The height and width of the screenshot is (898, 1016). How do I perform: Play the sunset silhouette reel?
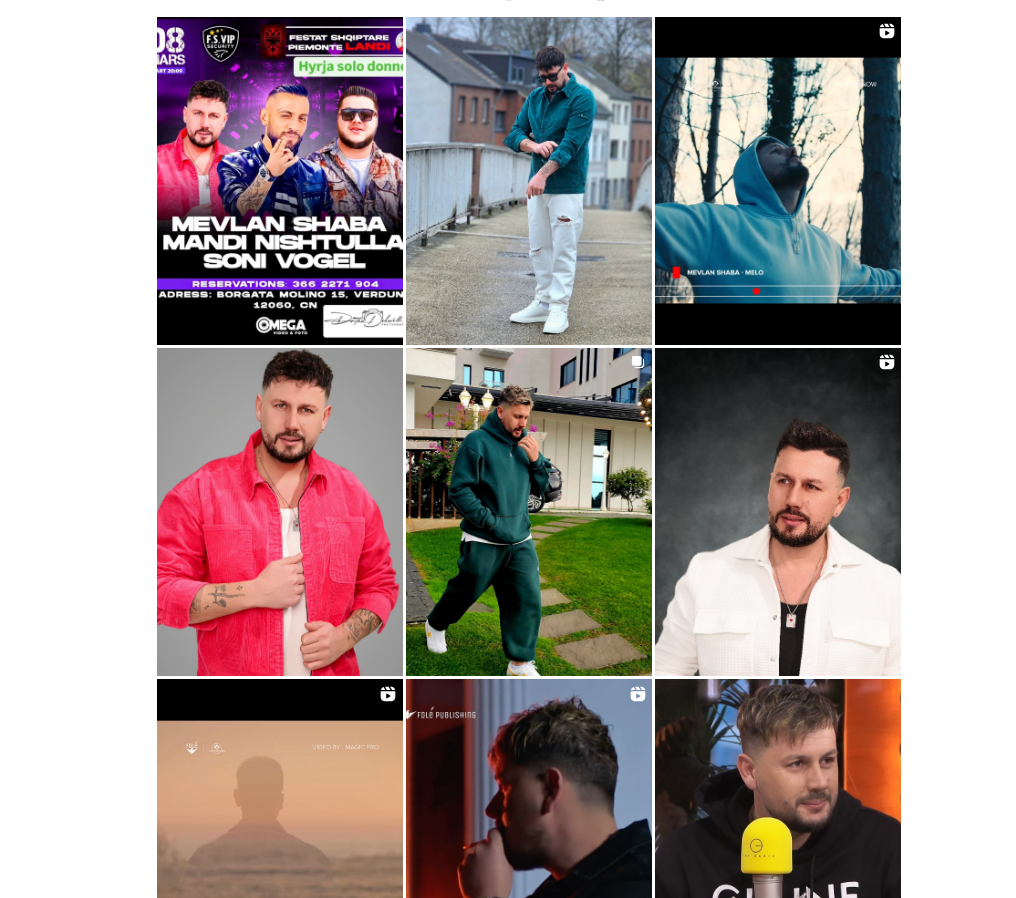click(280, 788)
